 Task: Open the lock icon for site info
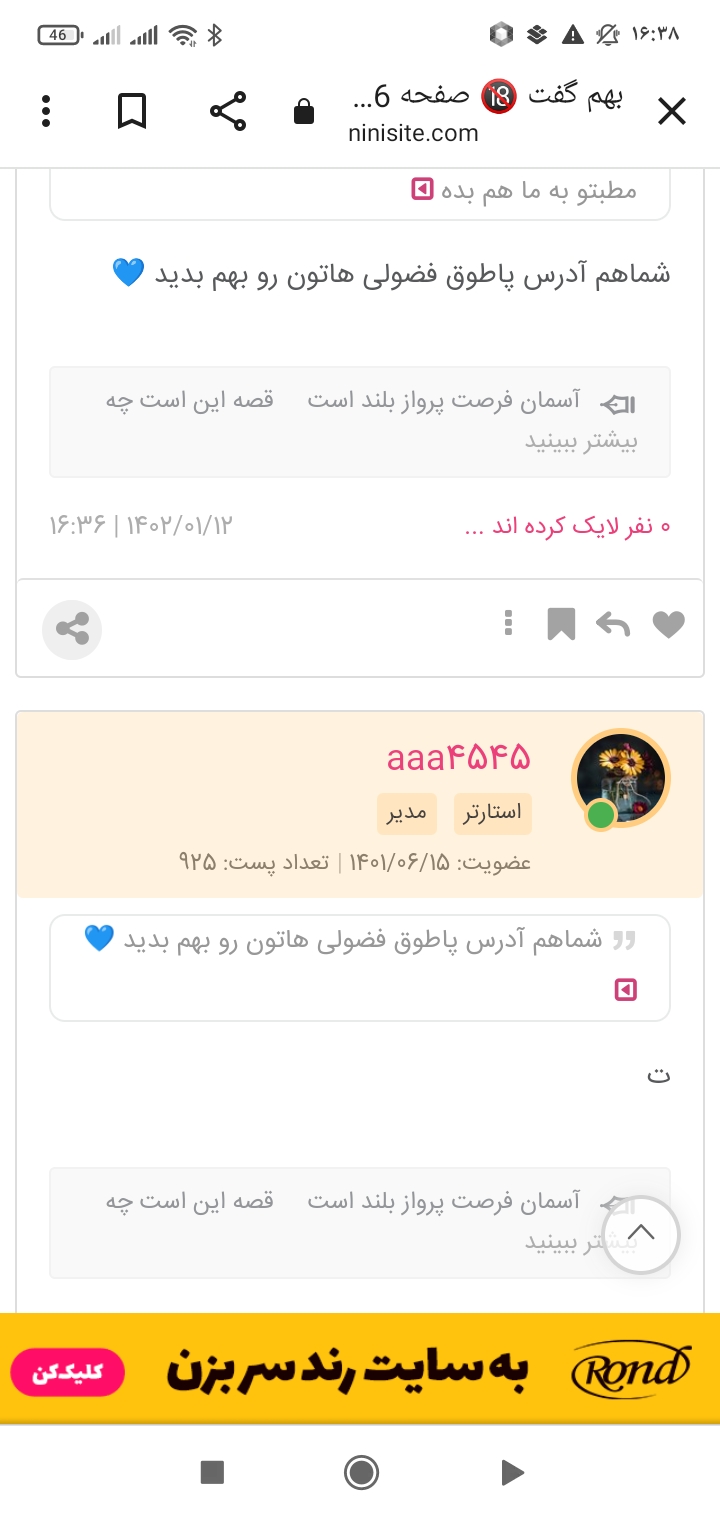click(x=304, y=113)
